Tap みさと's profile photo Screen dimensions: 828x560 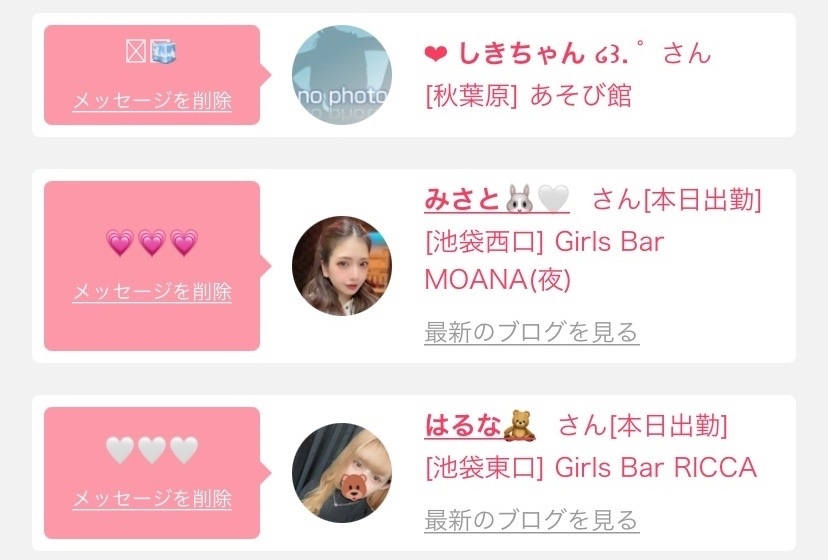342,266
